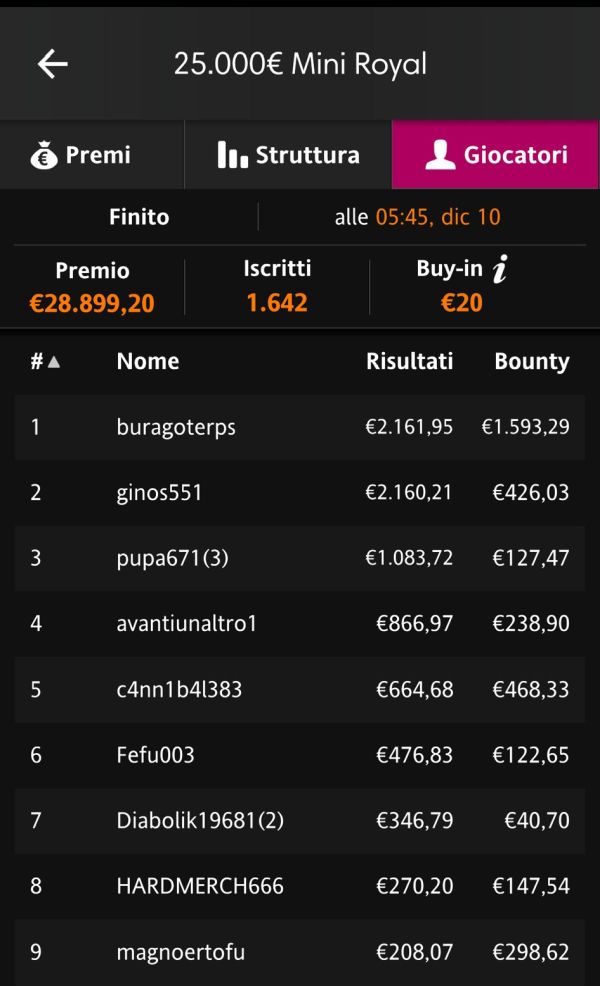Open c4nn1b4l383 player entry

[299, 689]
